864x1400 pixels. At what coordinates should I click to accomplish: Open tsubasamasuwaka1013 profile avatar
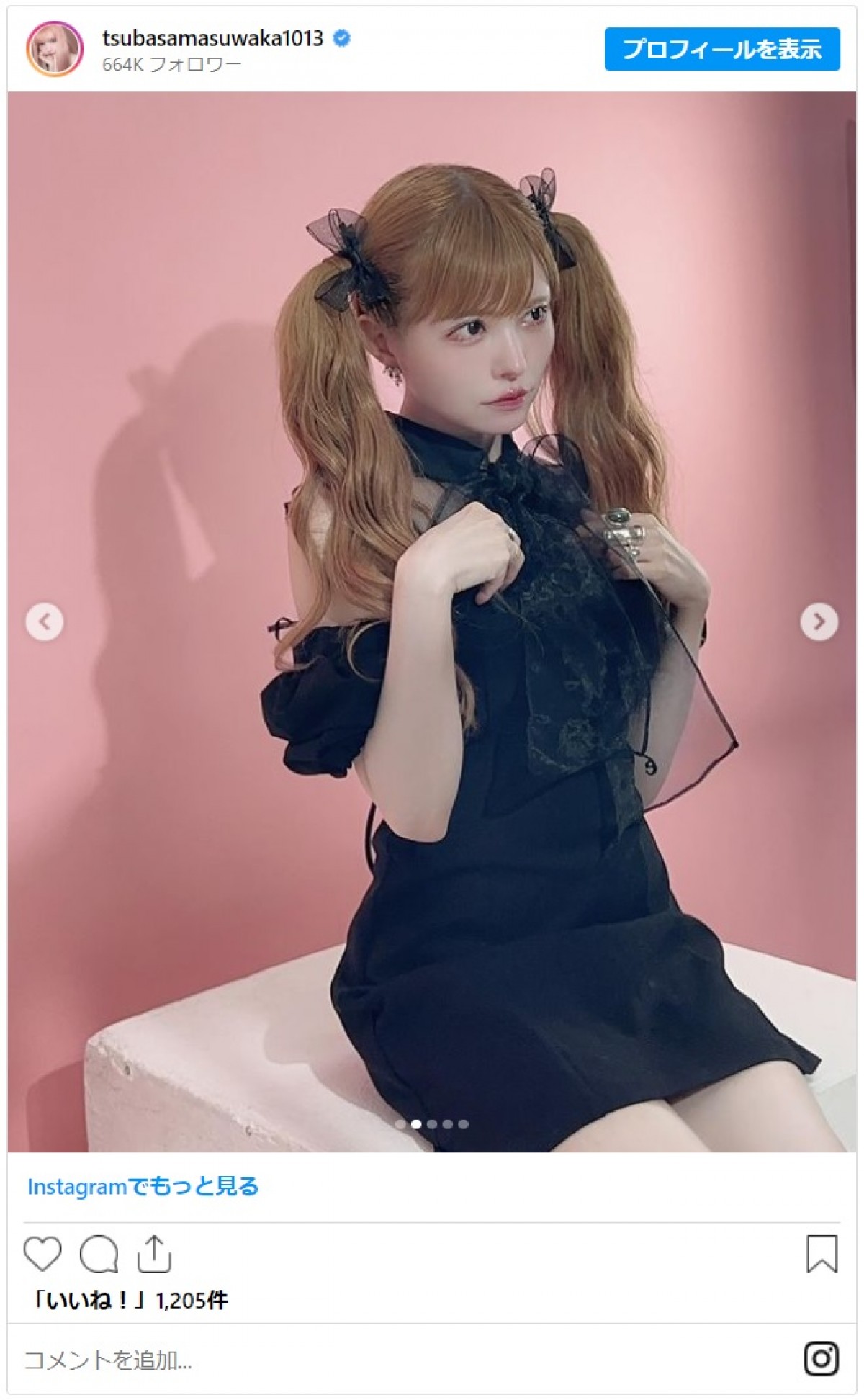[55, 50]
